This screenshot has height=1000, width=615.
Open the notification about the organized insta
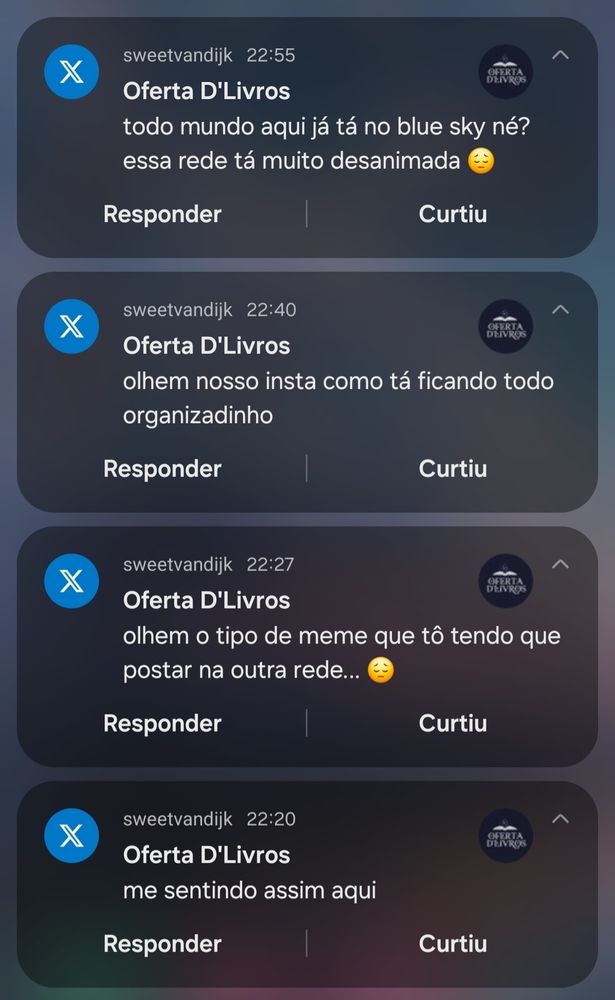(x=300, y=398)
